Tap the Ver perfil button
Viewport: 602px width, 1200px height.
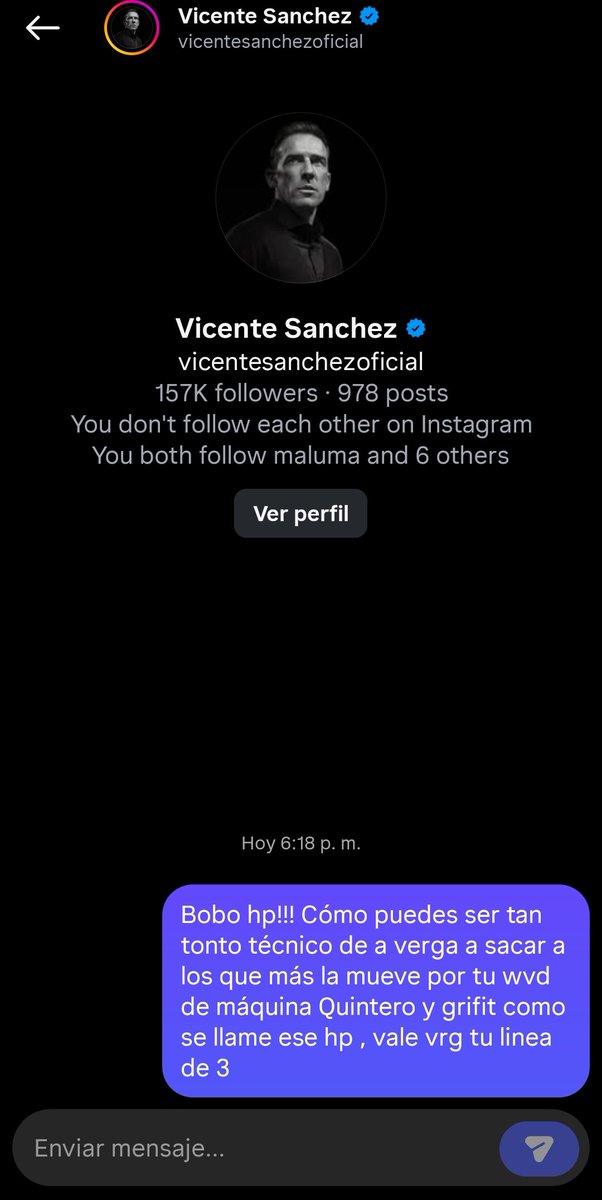coord(301,514)
